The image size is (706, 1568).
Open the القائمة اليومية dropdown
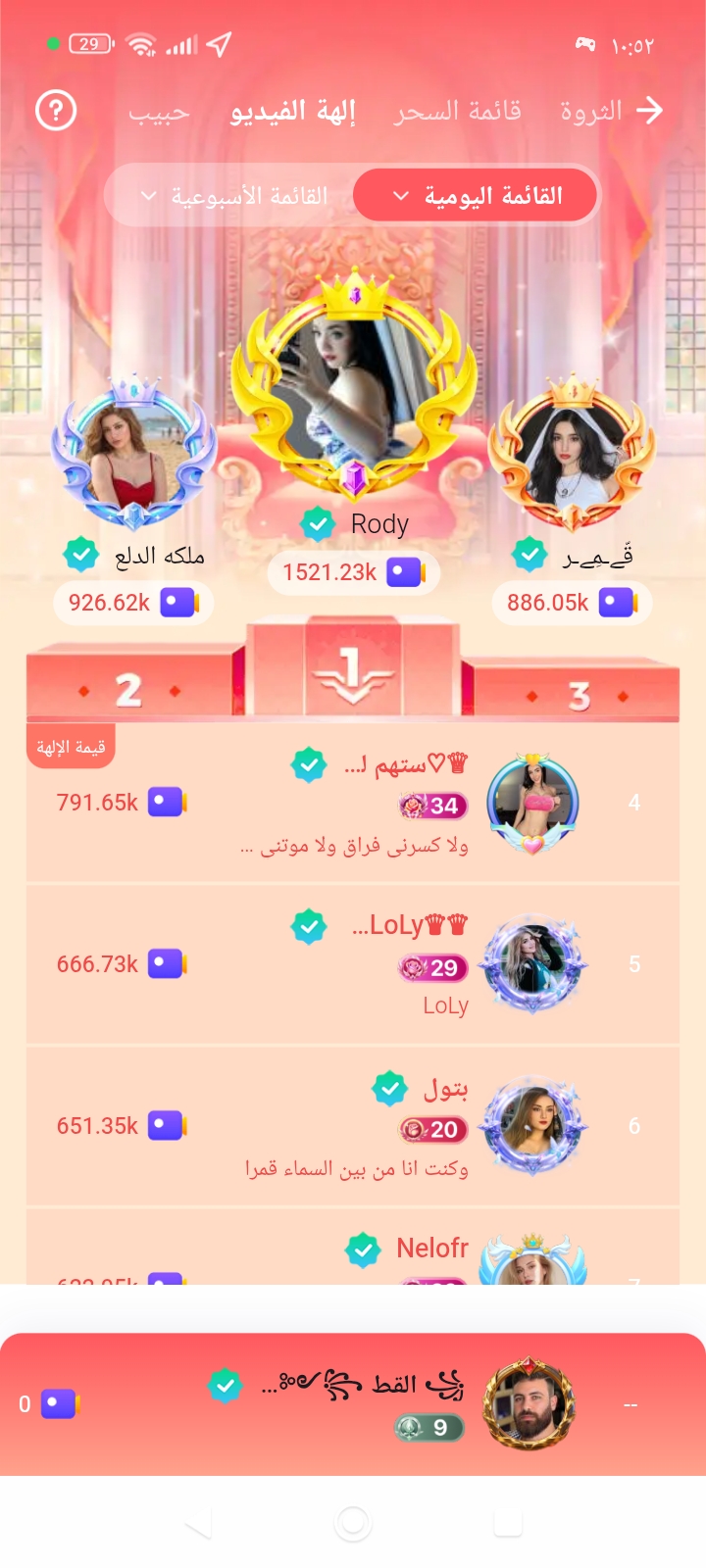click(476, 195)
